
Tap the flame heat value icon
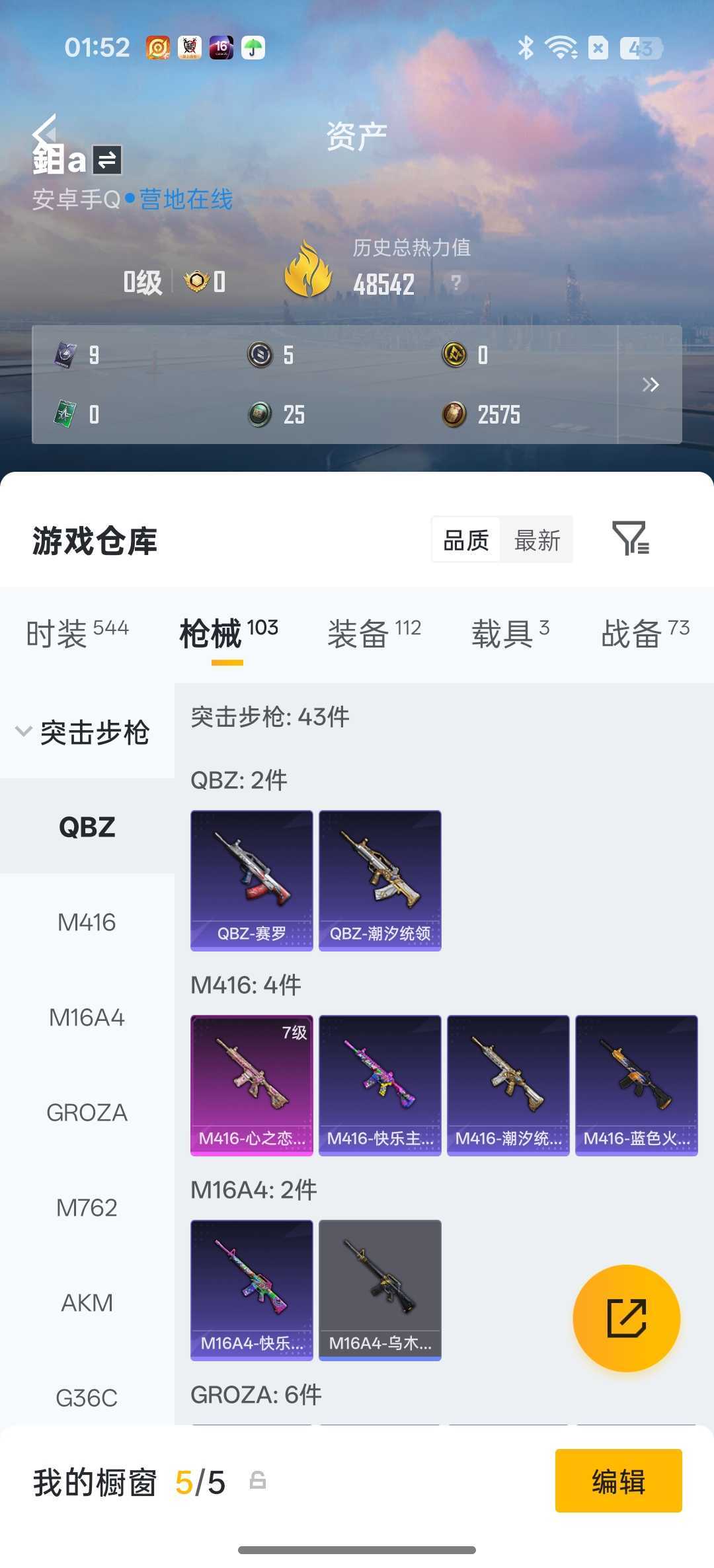click(307, 274)
